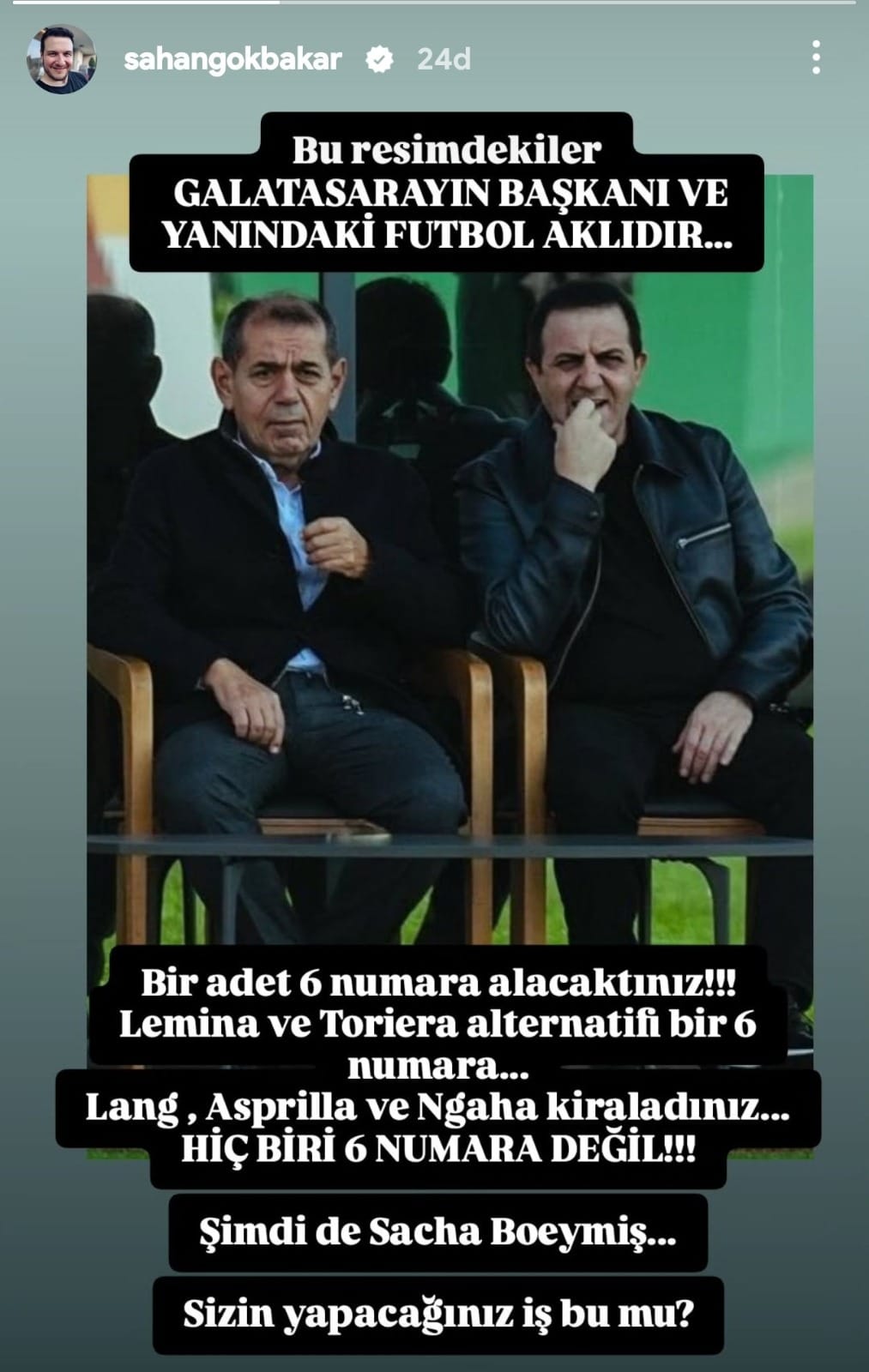Image resolution: width=869 pixels, height=1372 pixels.
Task: Open sahangokbakar's profile picture
Action: (x=61, y=59)
